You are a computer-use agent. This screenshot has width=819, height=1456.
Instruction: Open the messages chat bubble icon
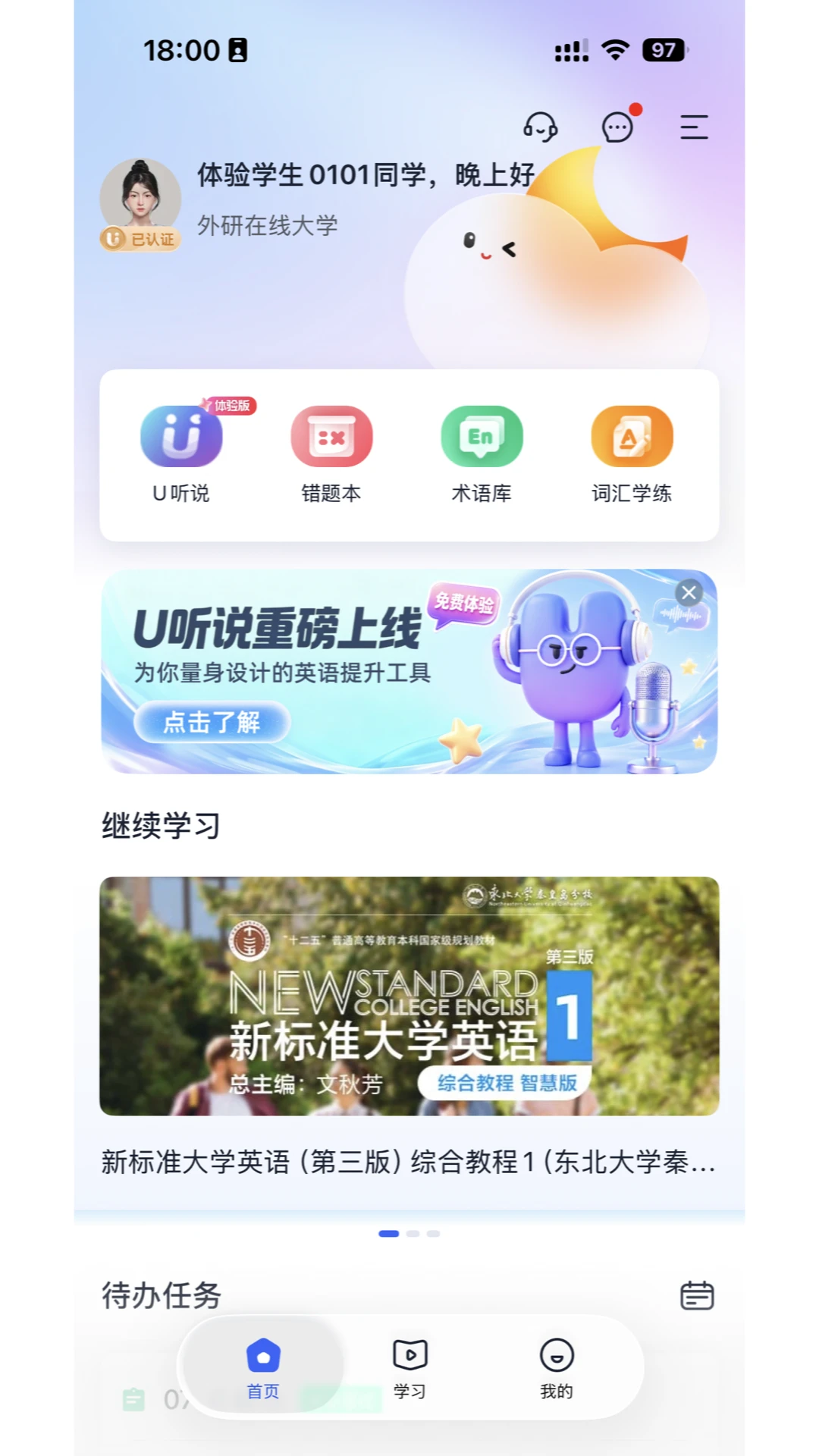click(x=617, y=127)
